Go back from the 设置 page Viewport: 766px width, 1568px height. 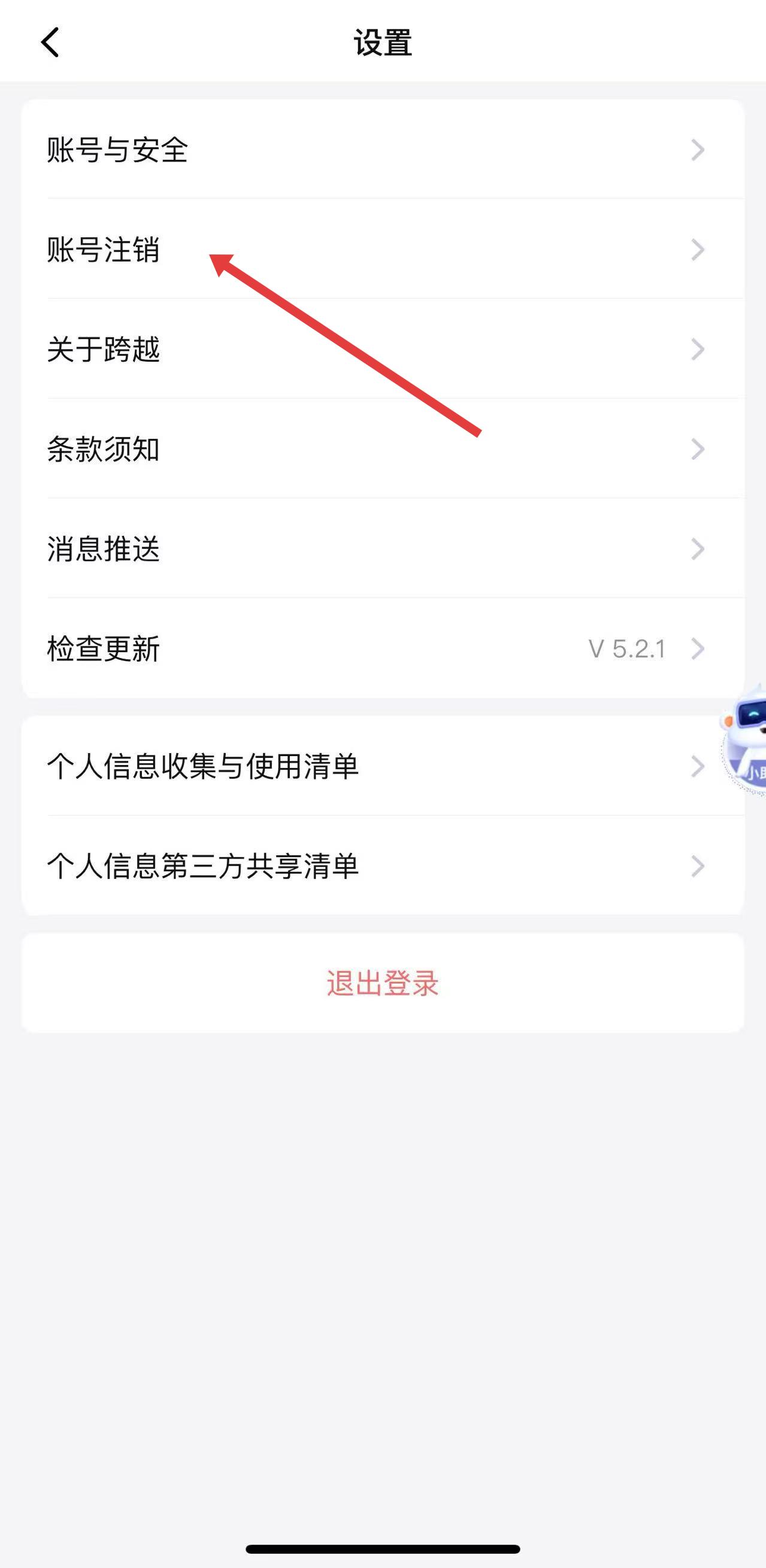click(50, 43)
